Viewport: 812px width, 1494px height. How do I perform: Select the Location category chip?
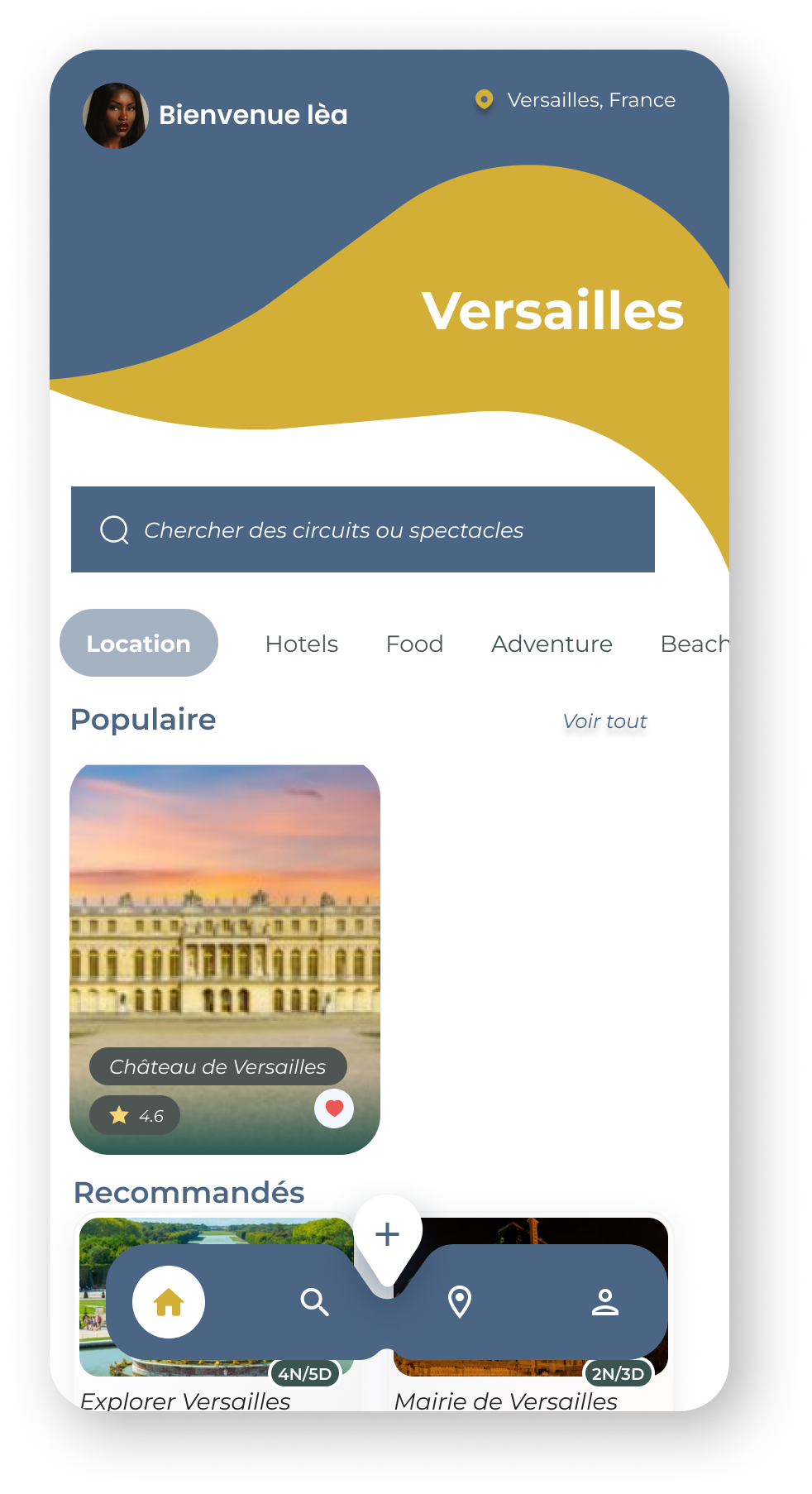point(139,644)
